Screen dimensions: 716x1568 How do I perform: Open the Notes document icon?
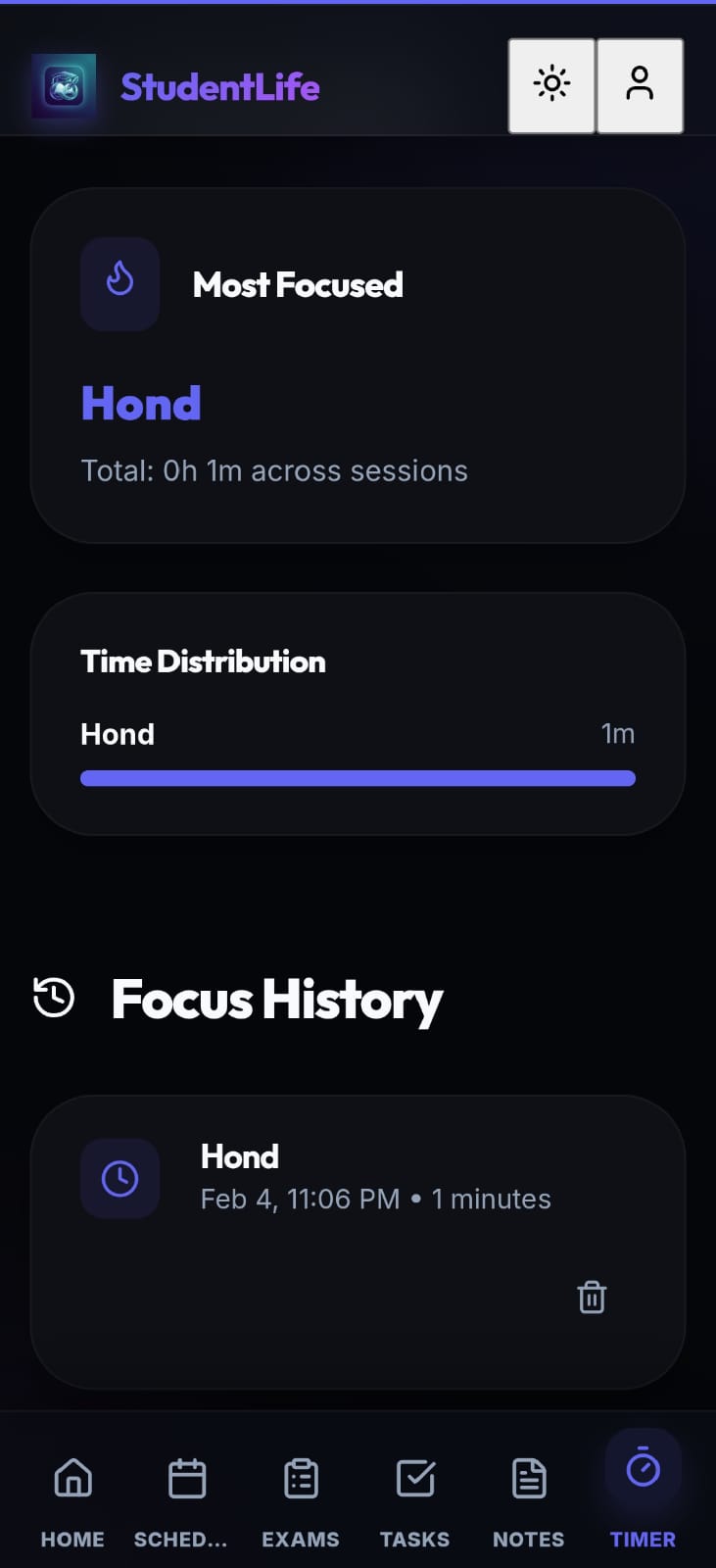pyautogui.click(x=528, y=1477)
